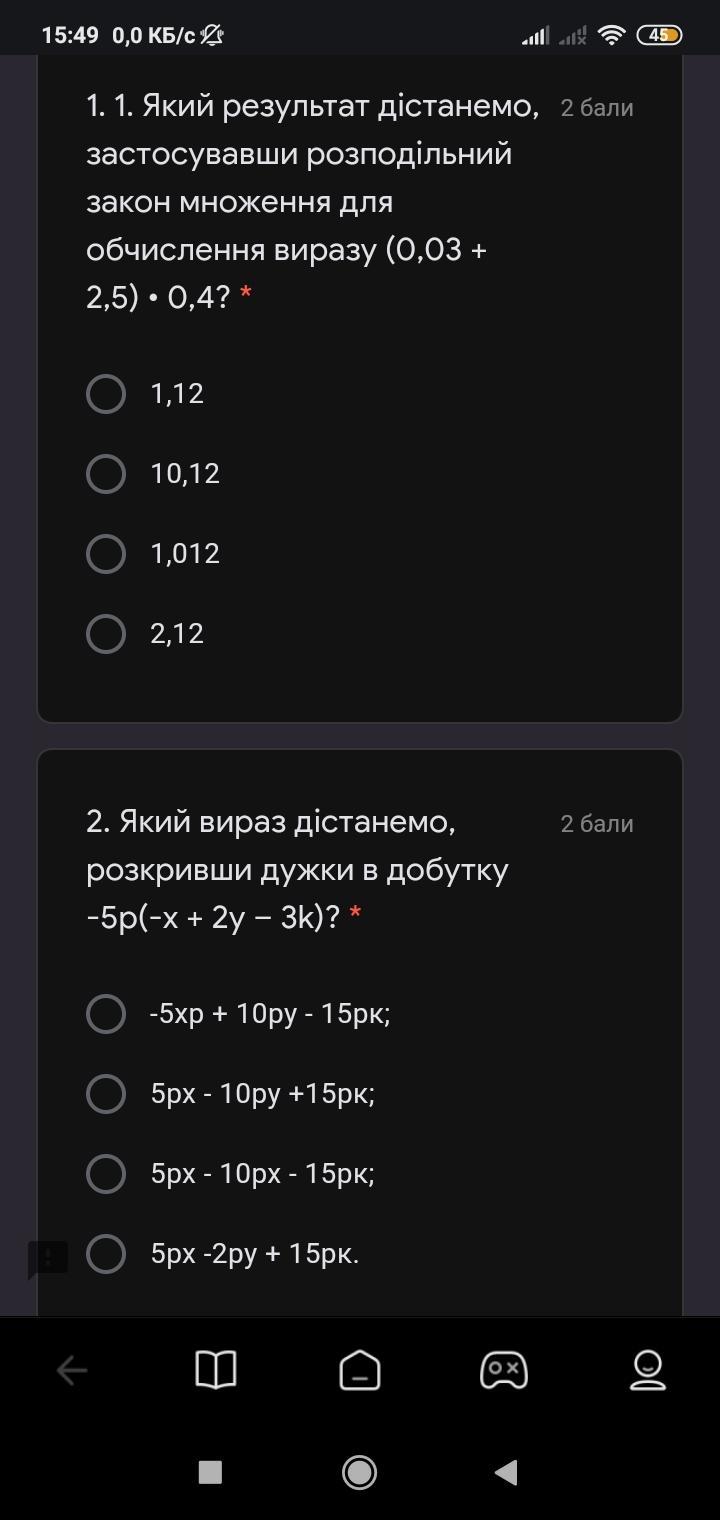Image resolution: width=720 pixels, height=1520 pixels.
Task: Tap the feedback report icon
Action: [48, 1259]
